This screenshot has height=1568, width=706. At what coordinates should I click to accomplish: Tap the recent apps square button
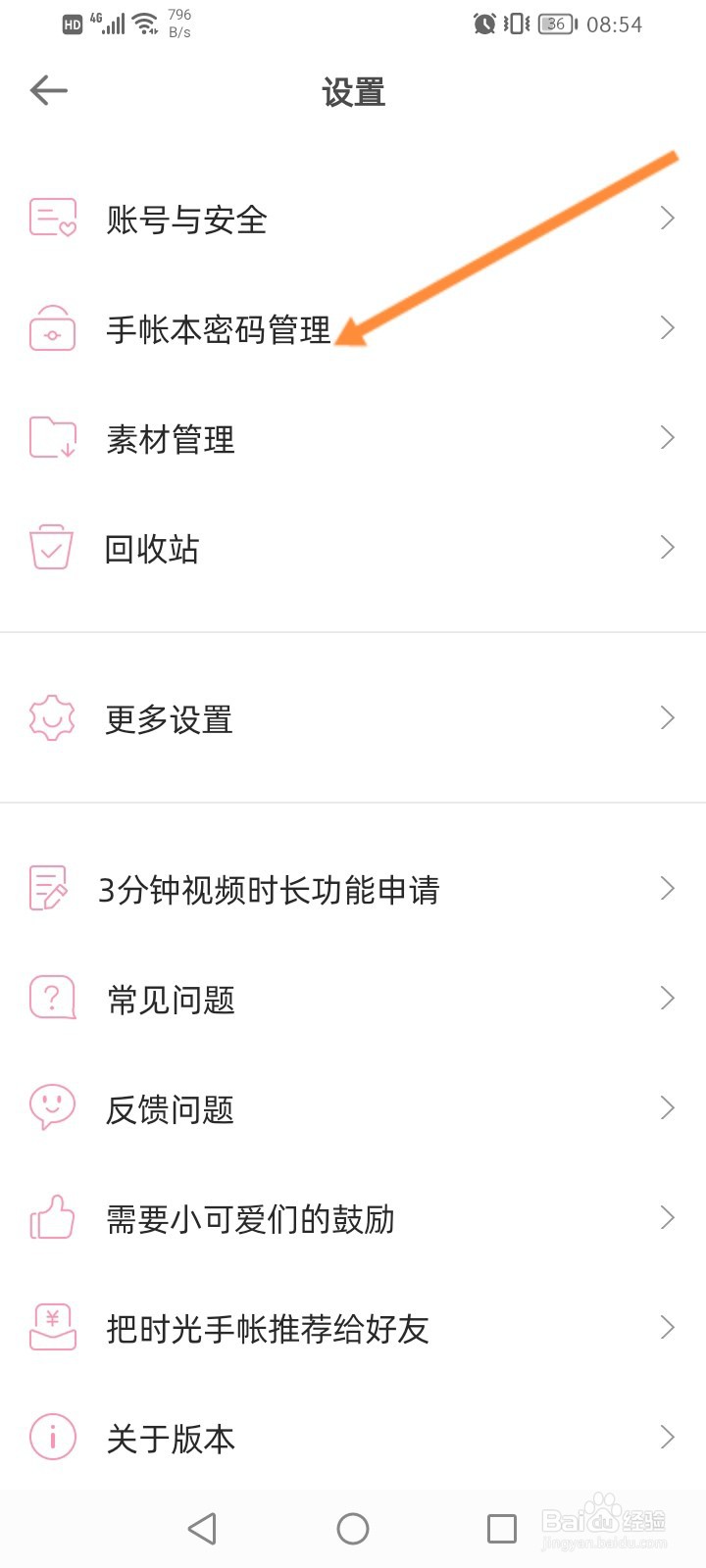501,1527
